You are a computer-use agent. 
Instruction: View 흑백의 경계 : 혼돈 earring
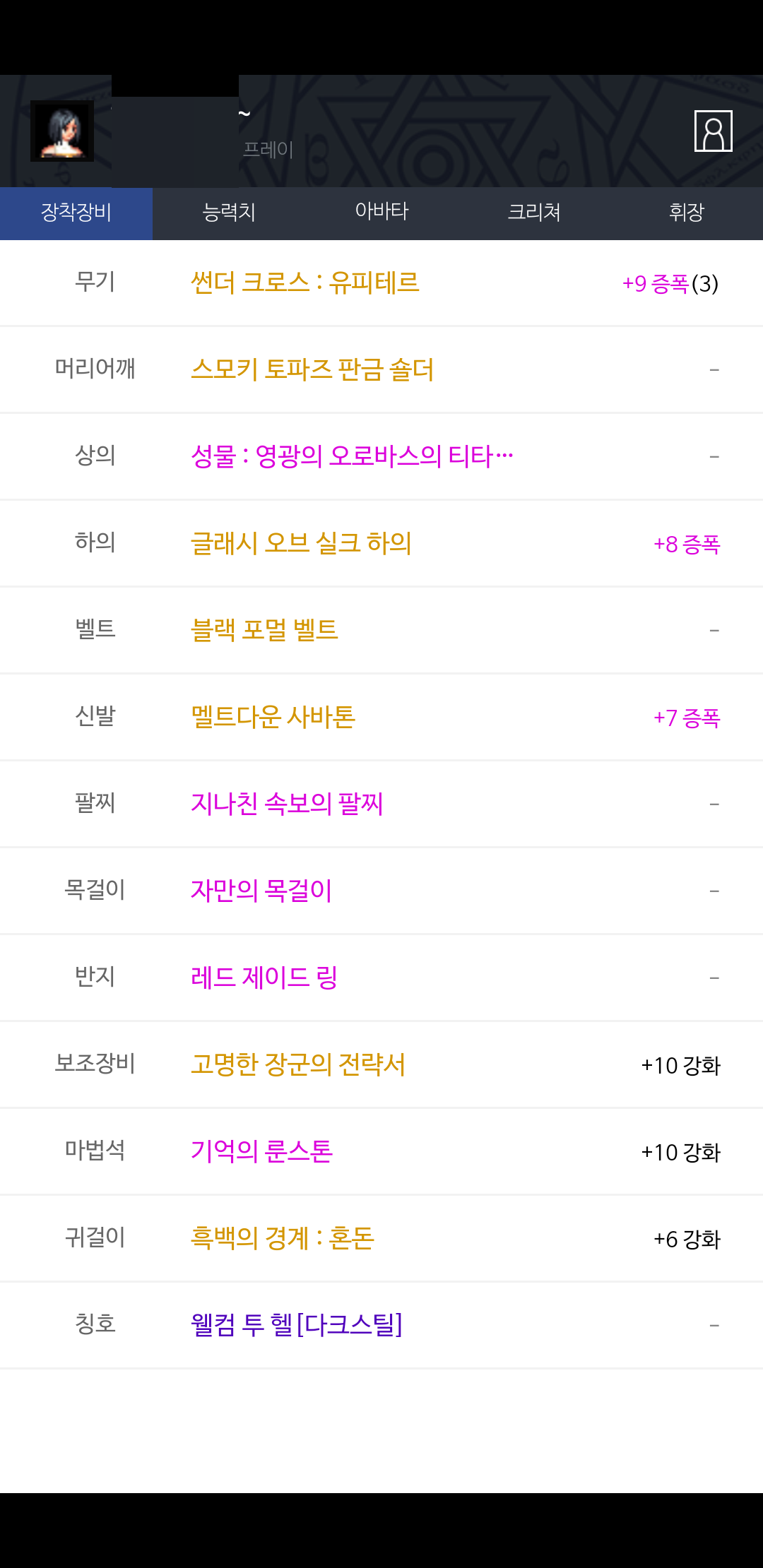pos(283,1238)
